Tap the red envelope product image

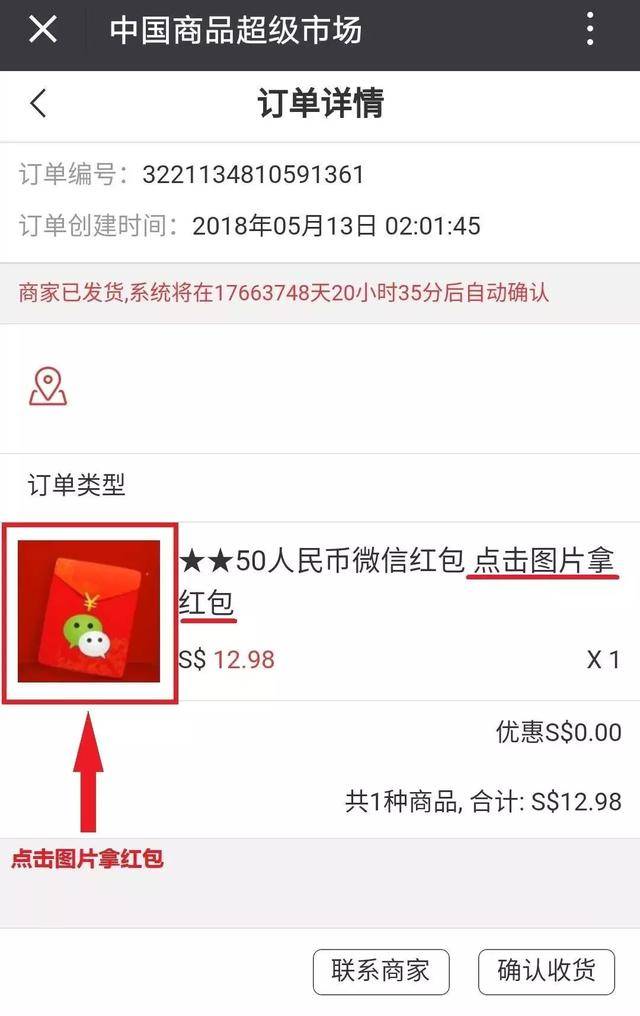90,611
